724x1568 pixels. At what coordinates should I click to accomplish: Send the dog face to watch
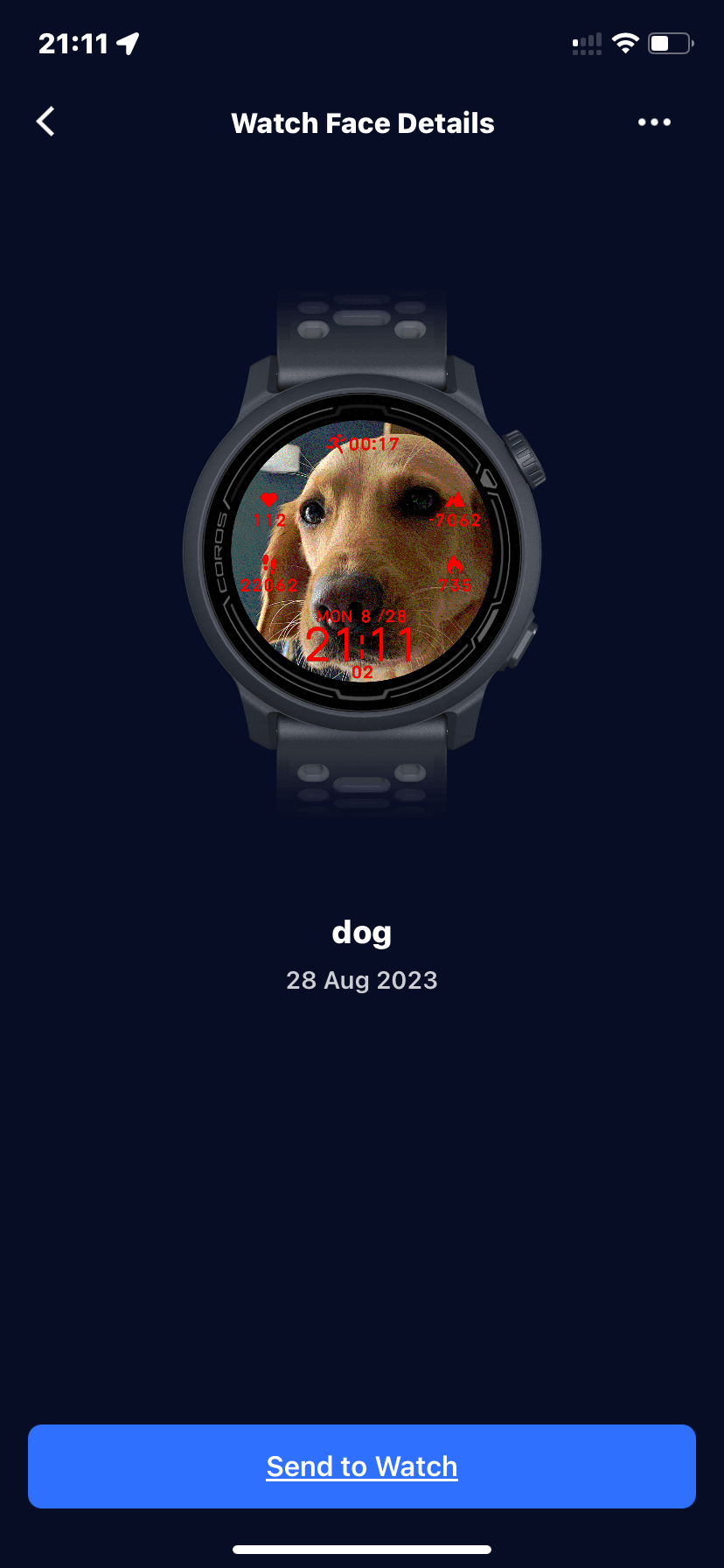[362, 1466]
